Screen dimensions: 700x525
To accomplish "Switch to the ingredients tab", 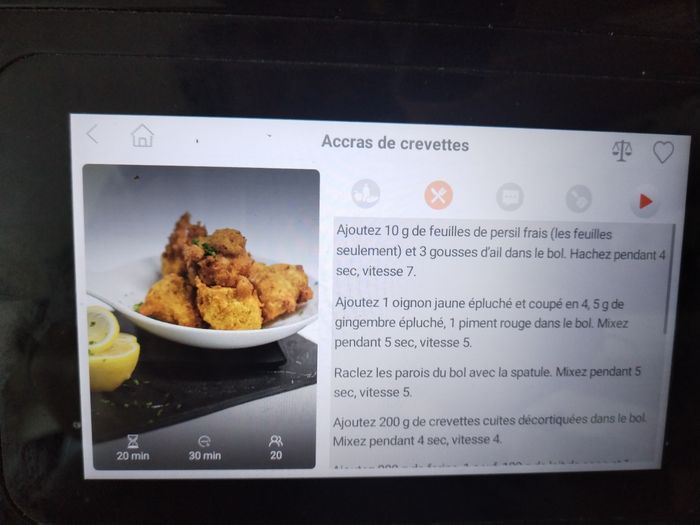I will (x=366, y=193).
